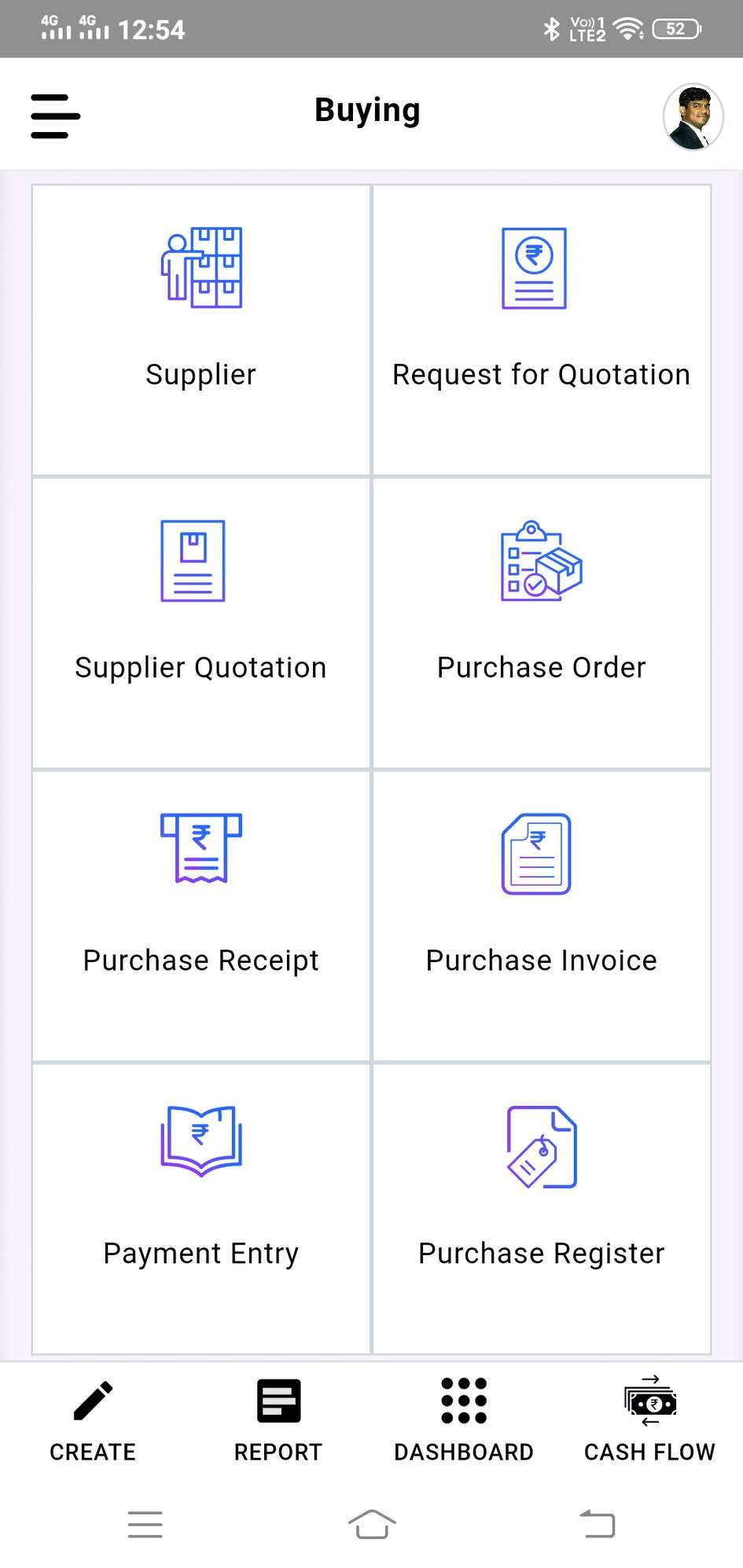Go to Purchase Order
Image resolution: width=743 pixels, height=1568 pixels.
(x=542, y=622)
